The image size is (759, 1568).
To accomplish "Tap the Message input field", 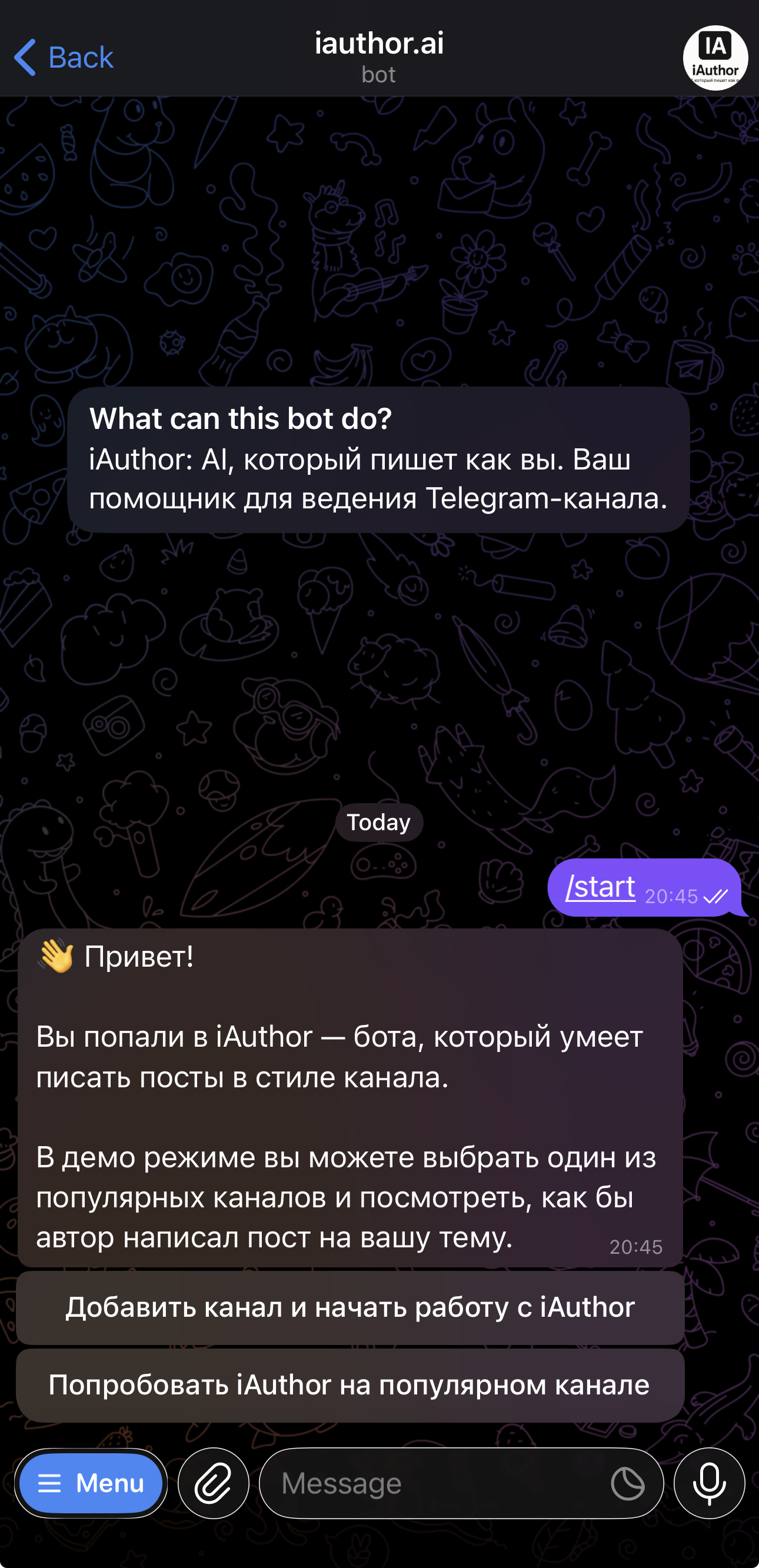I will click(426, 1484).
